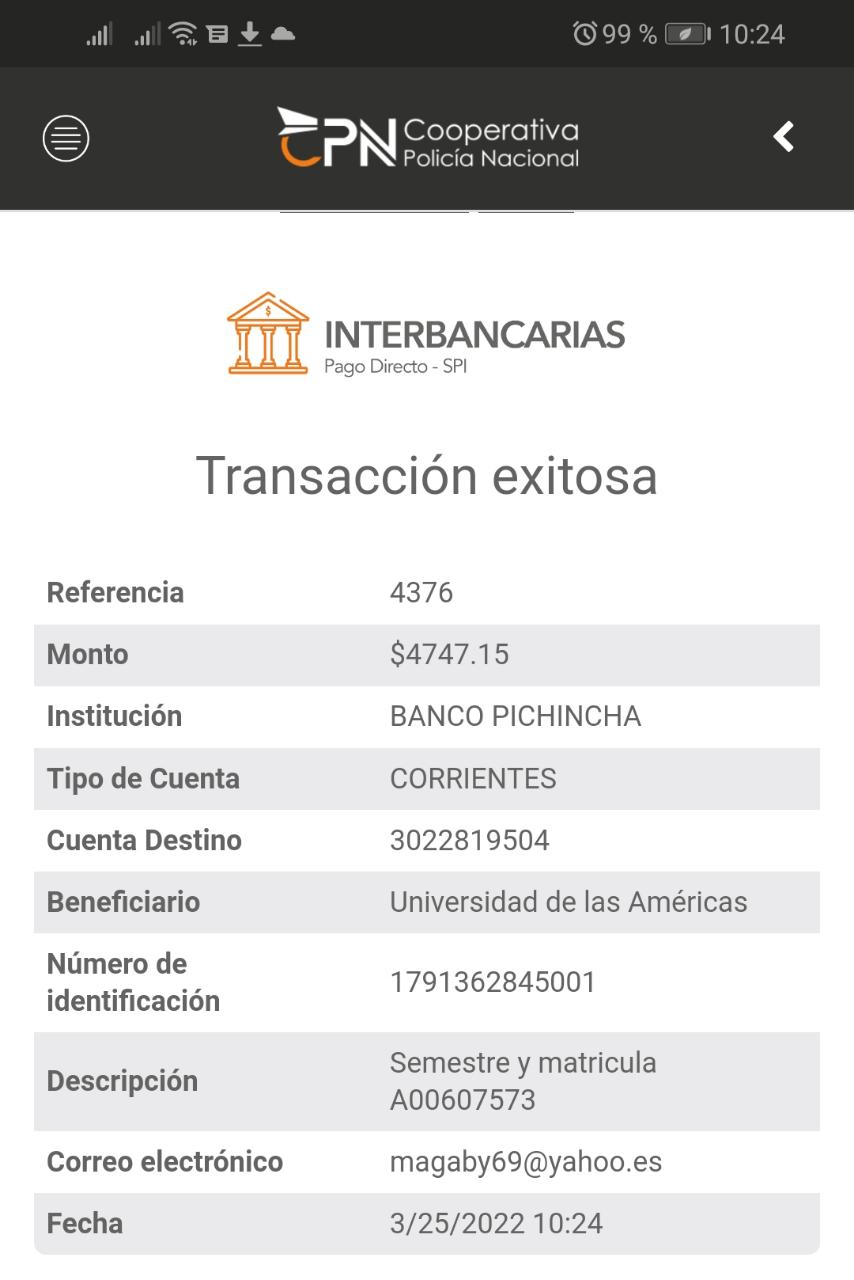Screen dimensions: 854x1280
Task: Go back using the header arrow
Action: point(784,137)
